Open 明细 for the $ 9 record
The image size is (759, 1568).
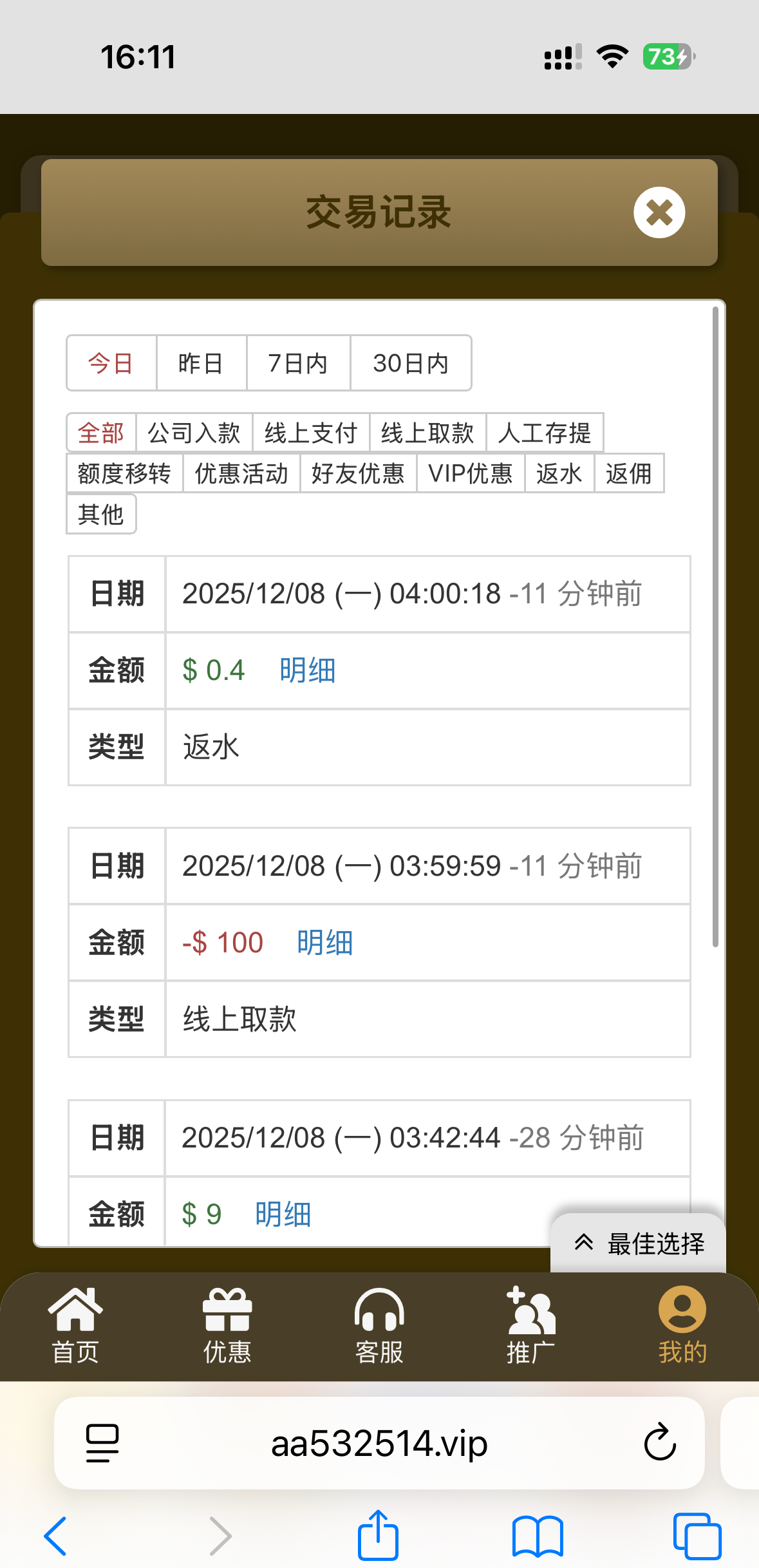click(x=283, y=1214)
